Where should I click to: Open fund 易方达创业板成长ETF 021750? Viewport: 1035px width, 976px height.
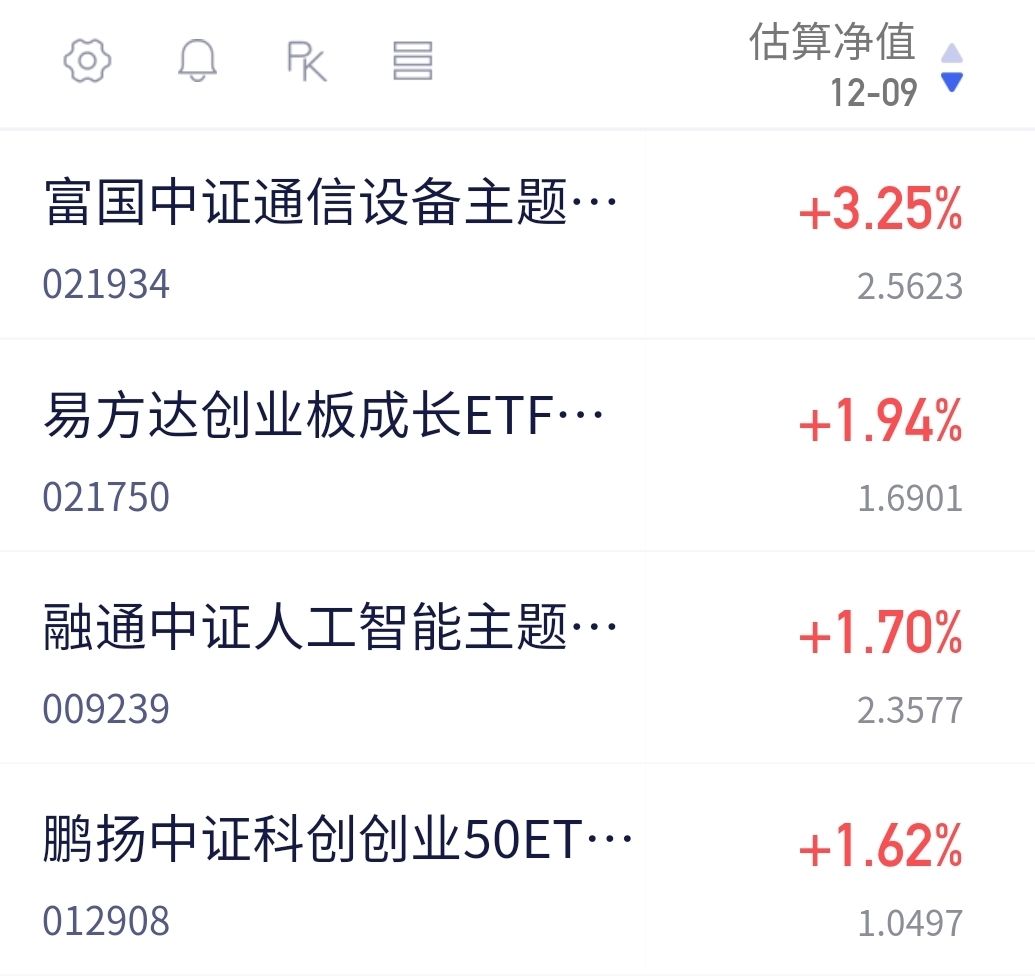point(518,445)
